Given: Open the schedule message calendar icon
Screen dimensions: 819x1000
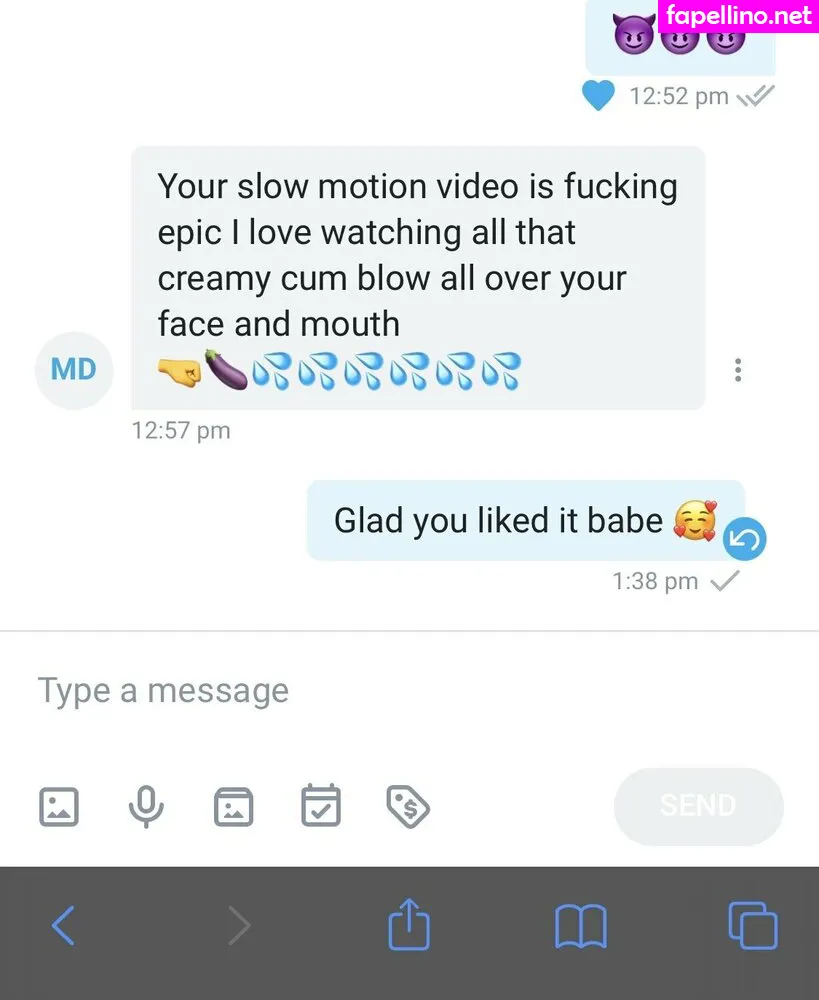Looking at the screenshot, I should point(321,806).
